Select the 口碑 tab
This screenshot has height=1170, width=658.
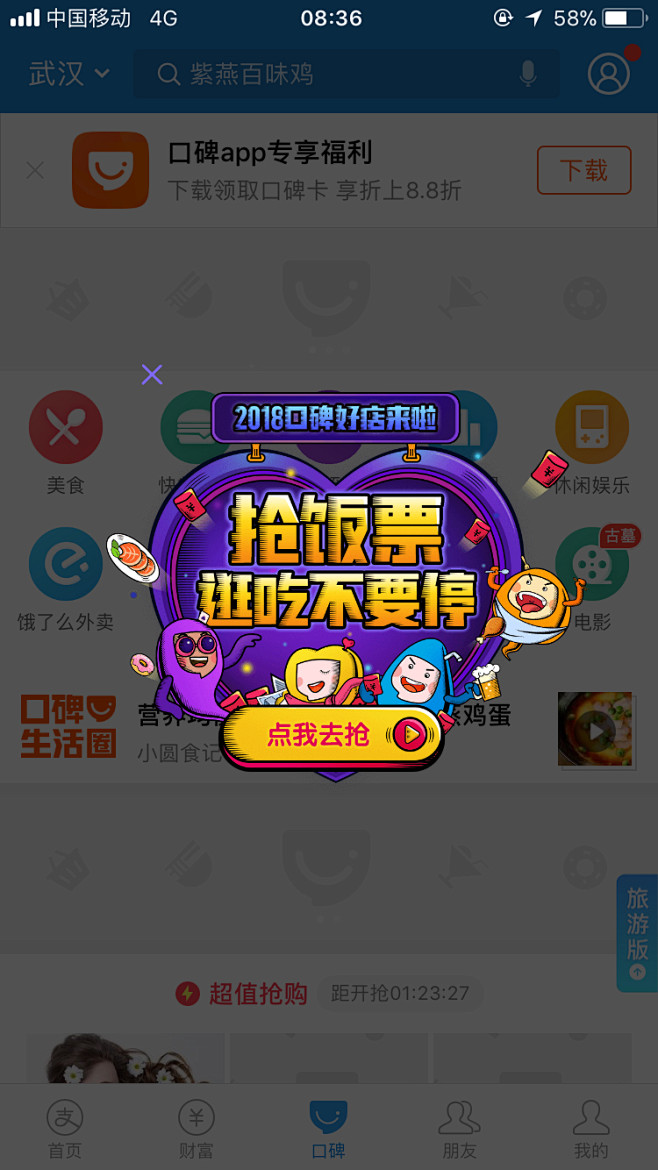328,1128
